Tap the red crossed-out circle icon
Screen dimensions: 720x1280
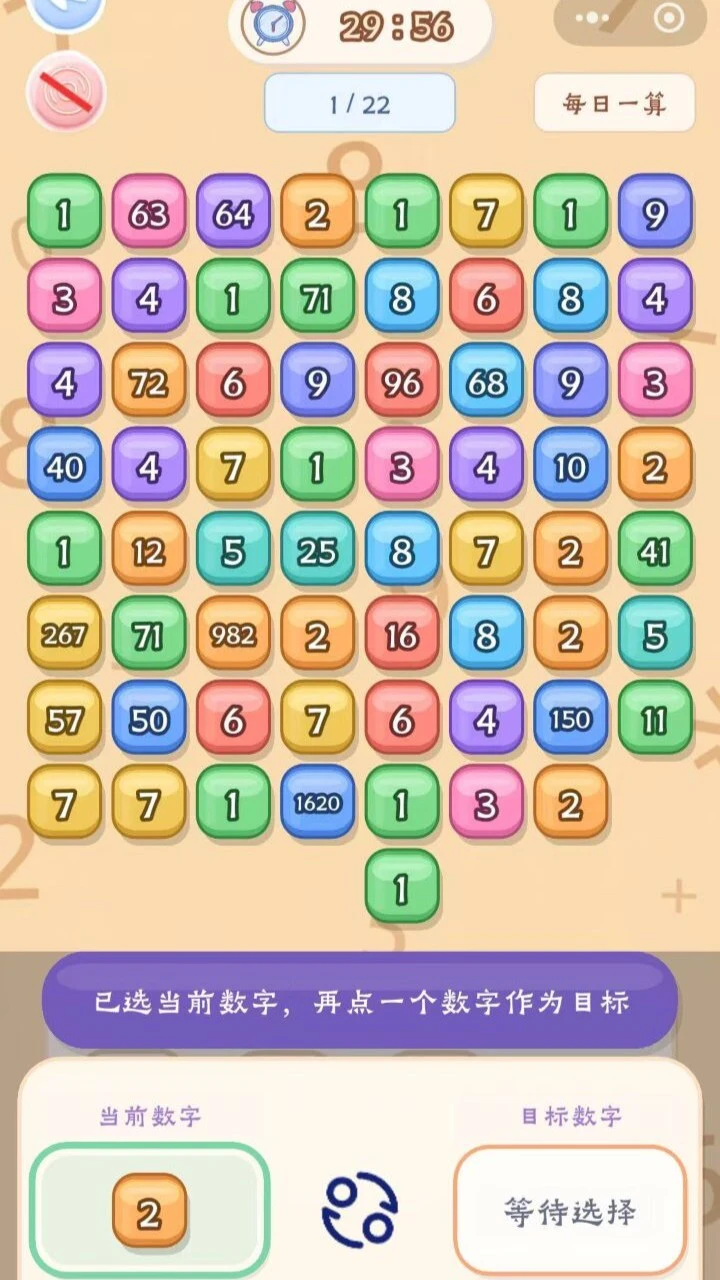66,92
